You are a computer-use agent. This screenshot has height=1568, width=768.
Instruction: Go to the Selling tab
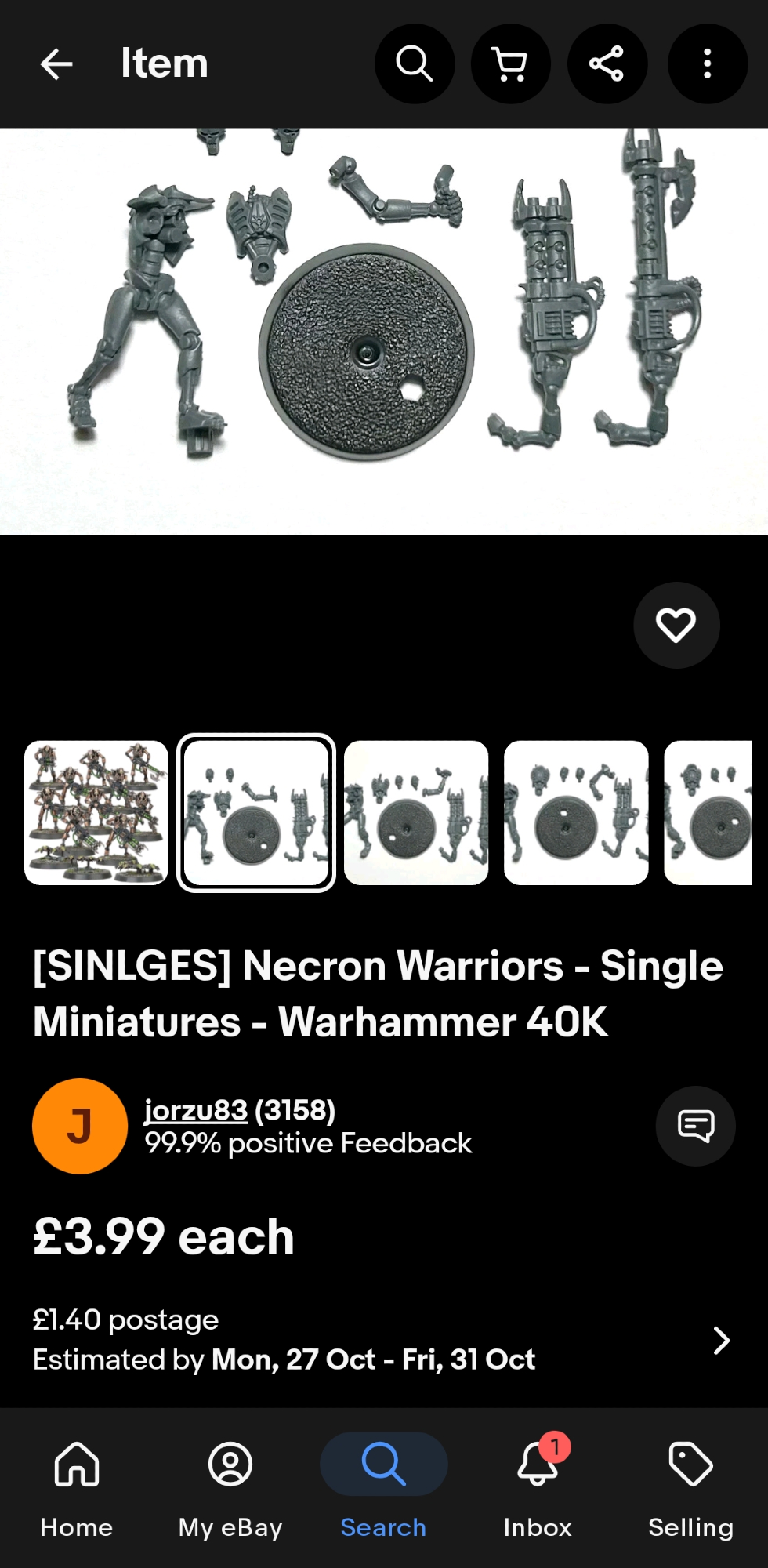tap(690, 1480)
